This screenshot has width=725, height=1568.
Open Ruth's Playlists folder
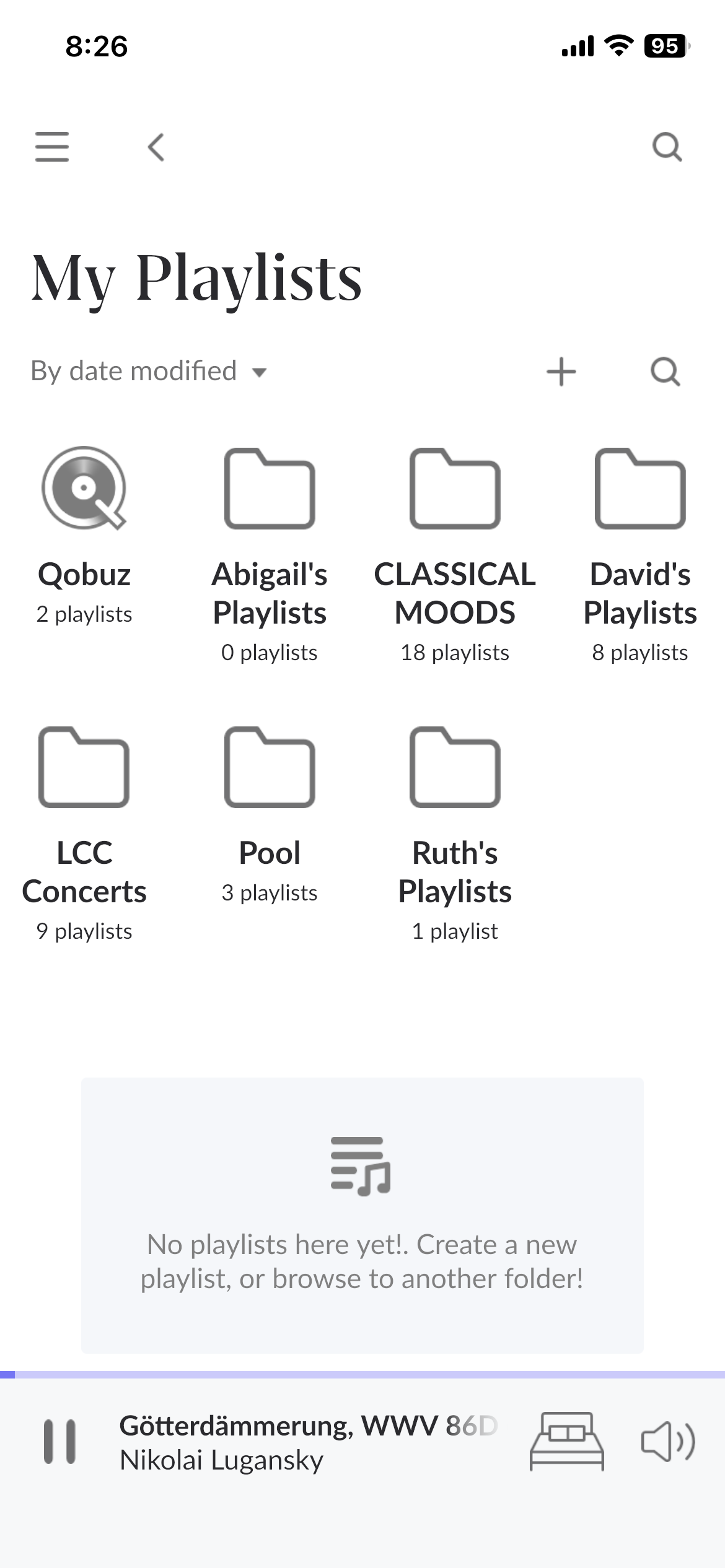(x=455, y=834)
